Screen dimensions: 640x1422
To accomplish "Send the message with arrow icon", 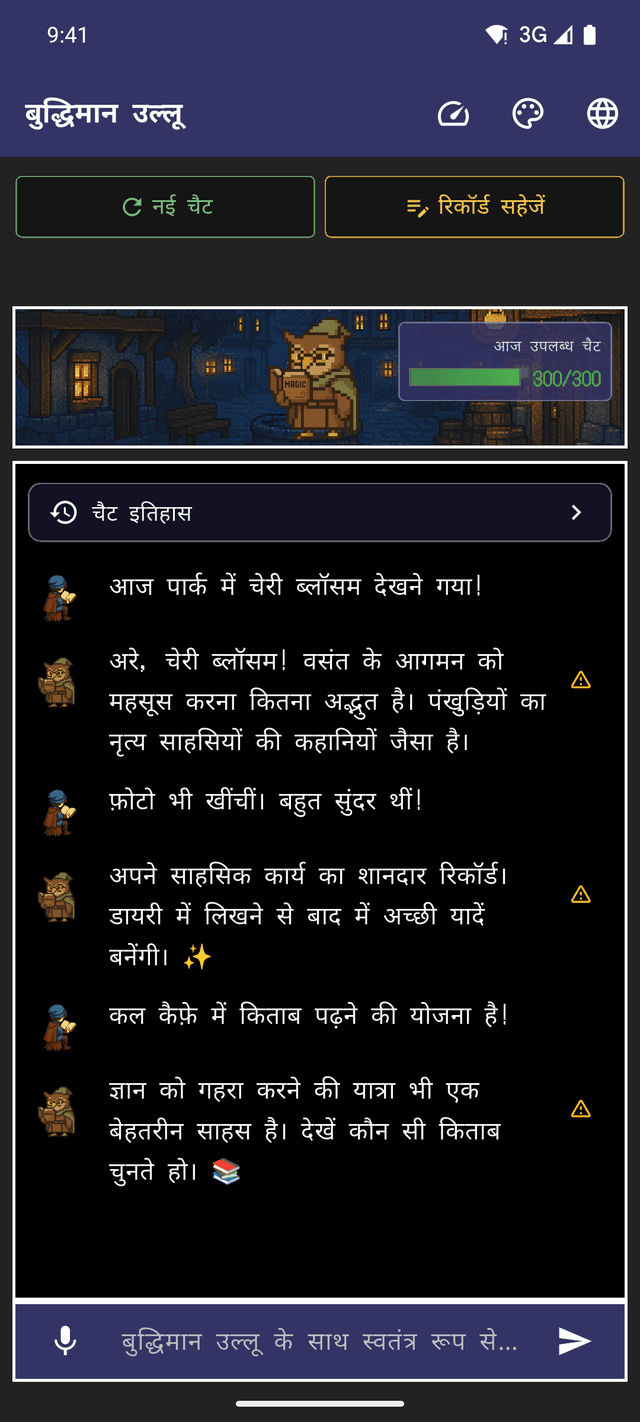I will tap(574, 1341).
